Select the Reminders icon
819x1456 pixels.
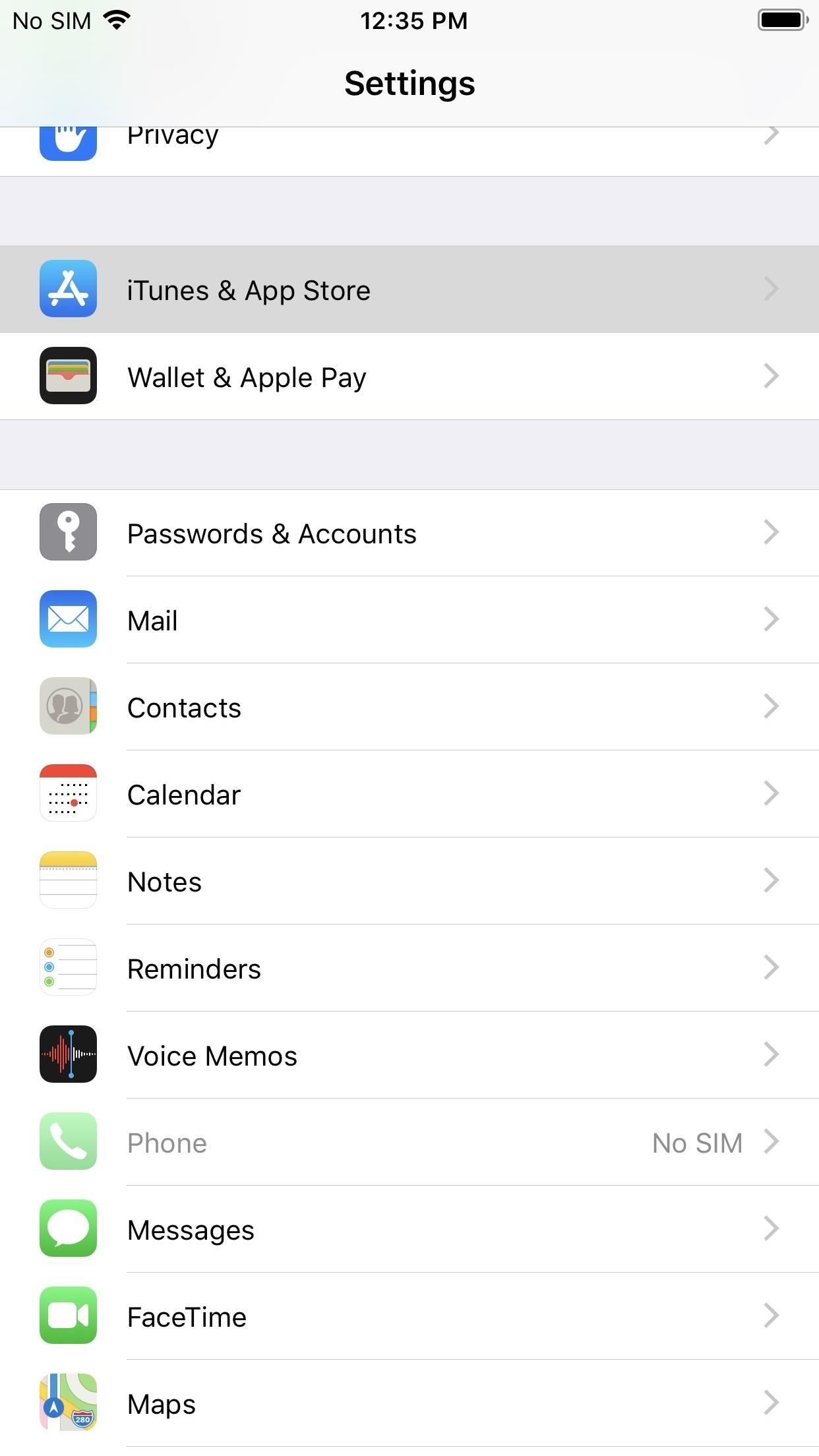(68, 968)
